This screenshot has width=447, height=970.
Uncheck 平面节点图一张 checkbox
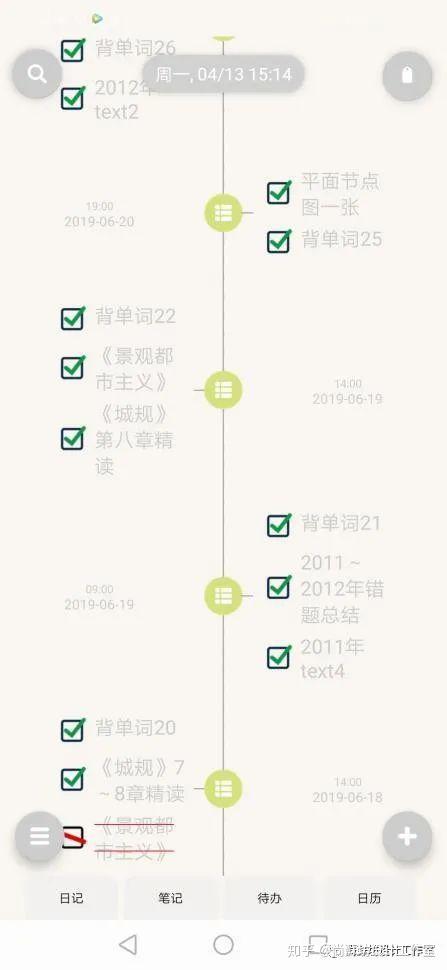279,192
